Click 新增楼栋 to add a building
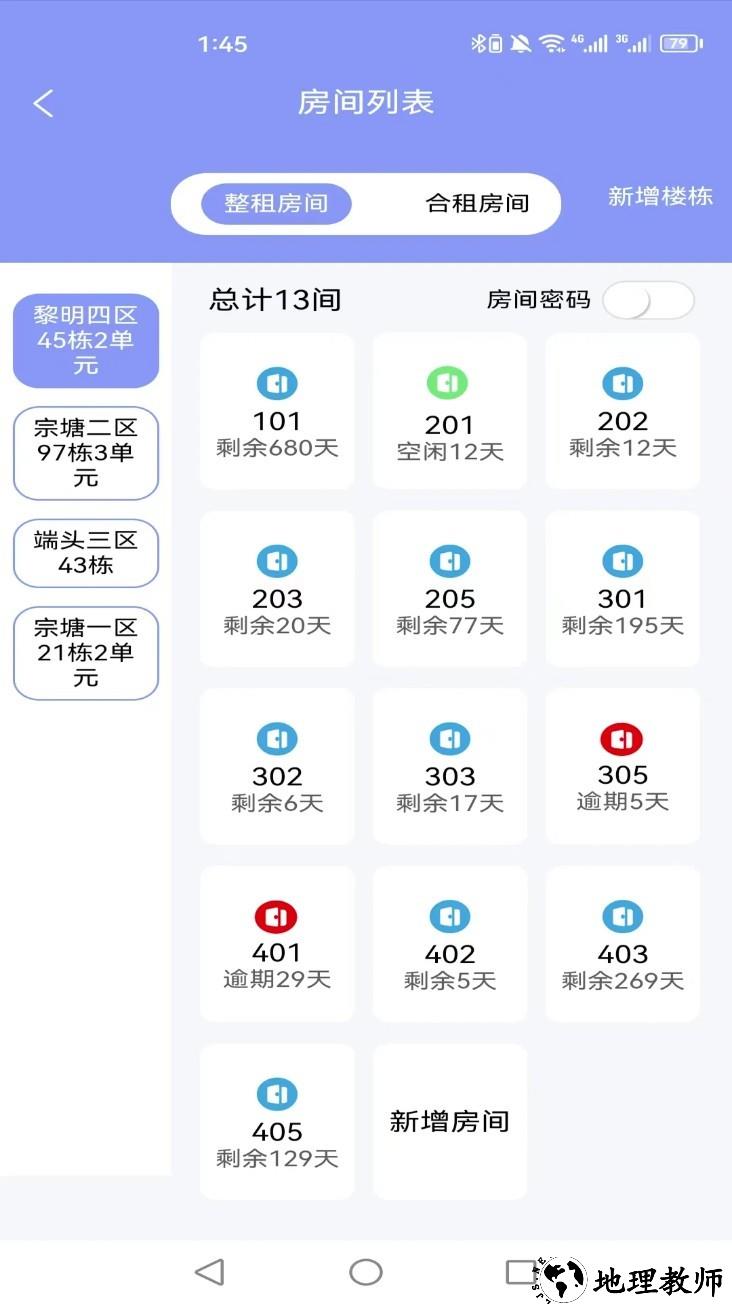Viewport: 732px width, 1304px height. coord(659,197)
